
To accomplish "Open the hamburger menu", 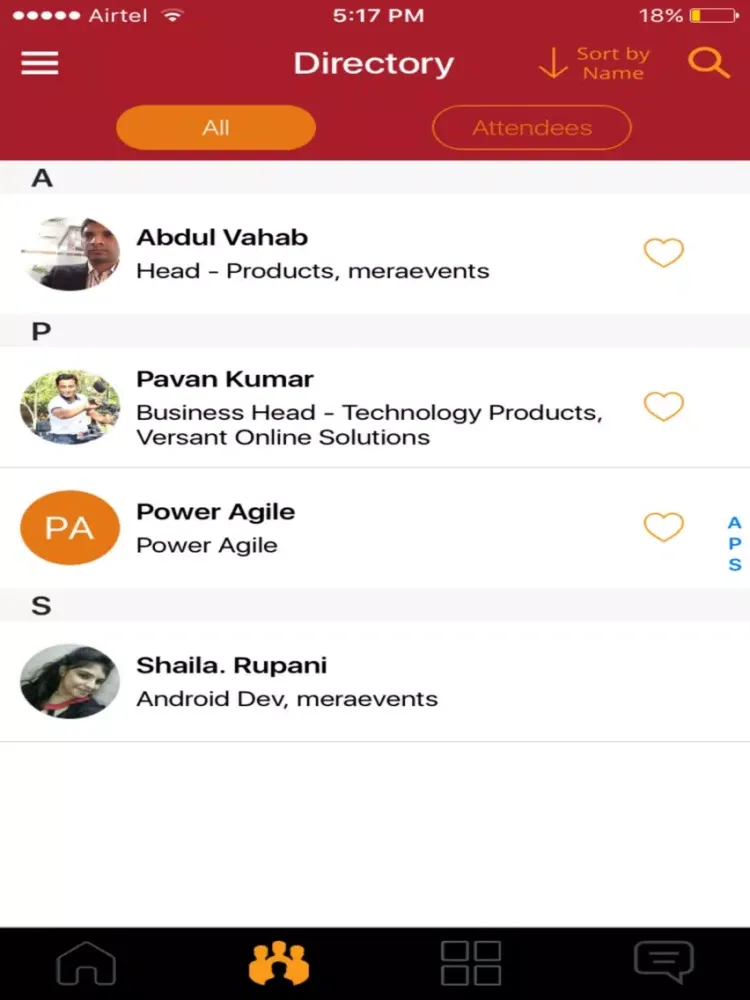I will 40,63.
